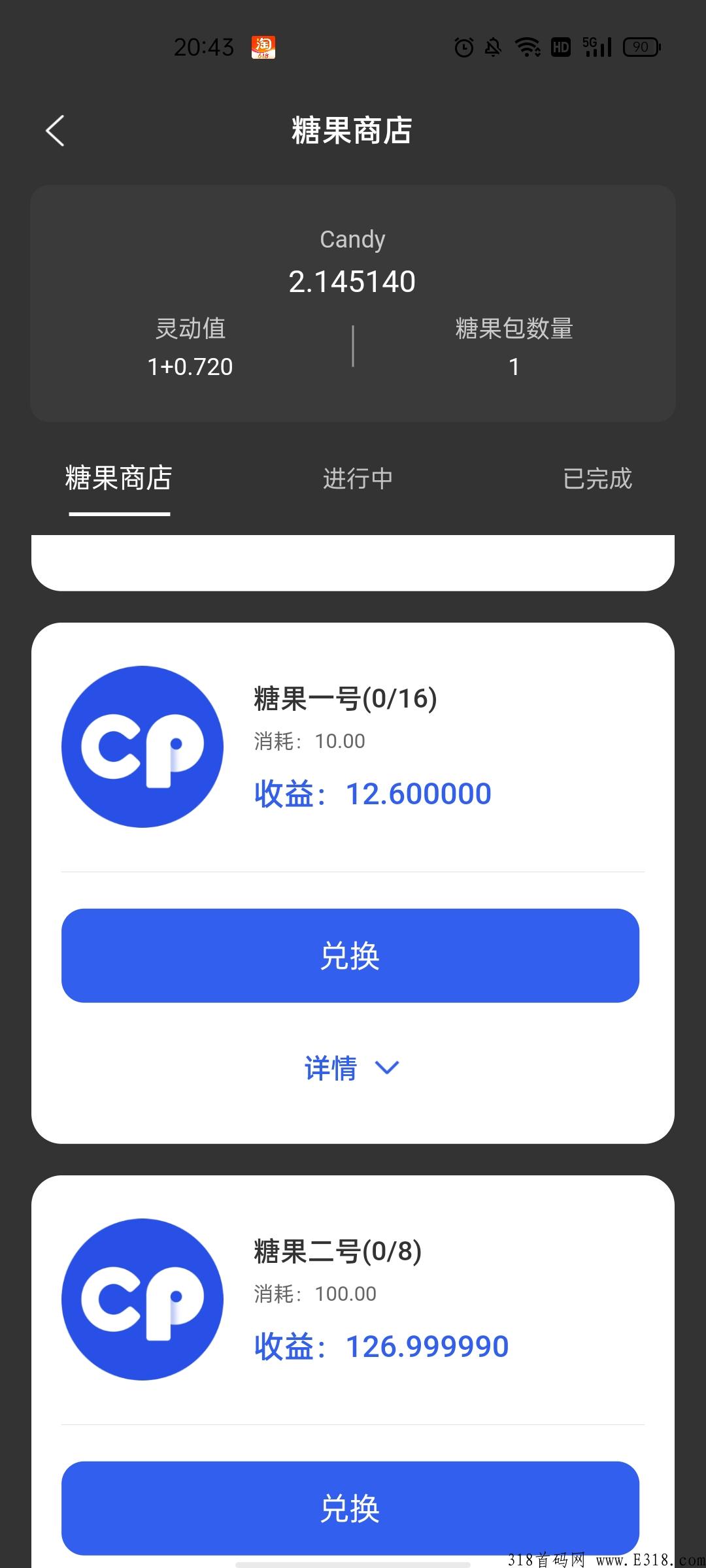Switch to the 进行中 tab
Screen dimensions: 706x1568
358,478
